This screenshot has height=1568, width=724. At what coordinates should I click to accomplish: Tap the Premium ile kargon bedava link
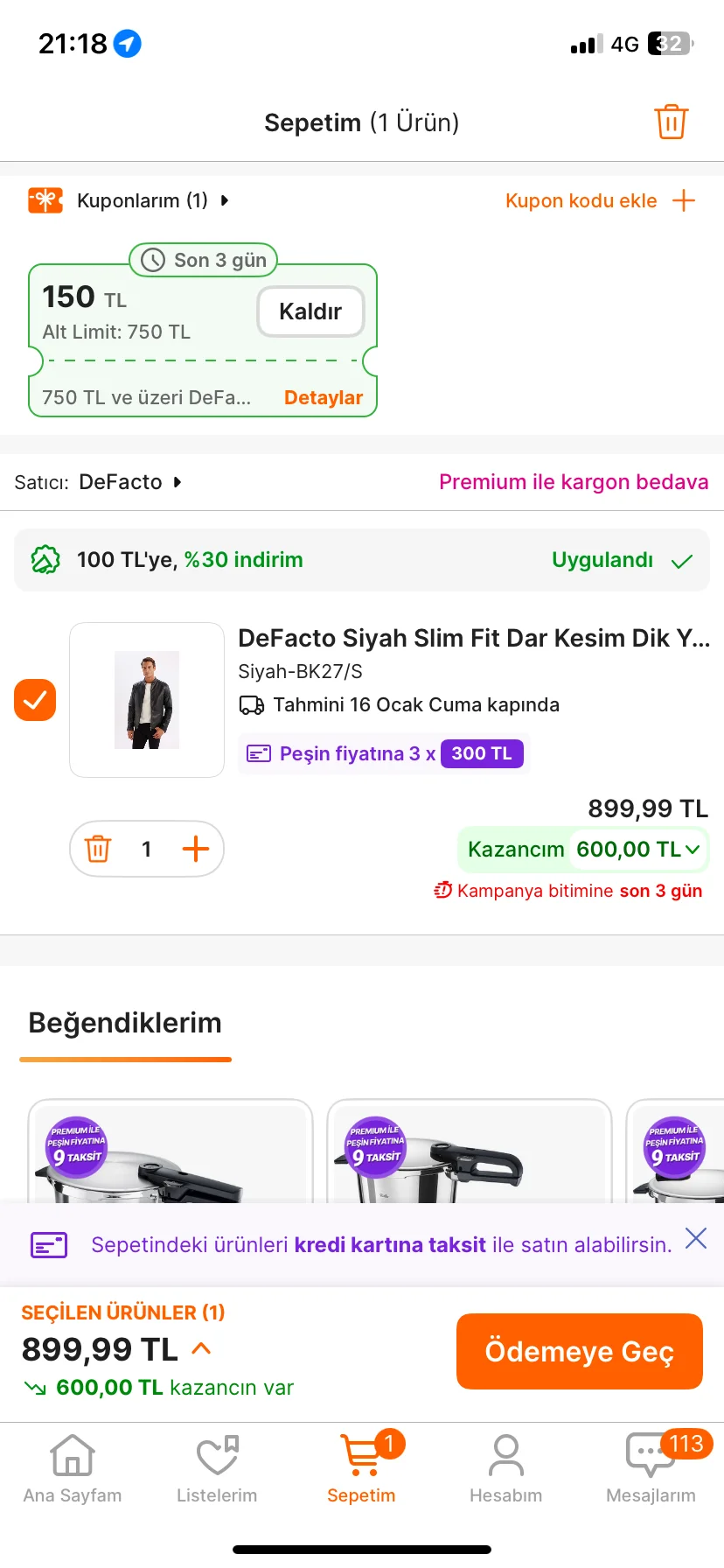(573, 482)
